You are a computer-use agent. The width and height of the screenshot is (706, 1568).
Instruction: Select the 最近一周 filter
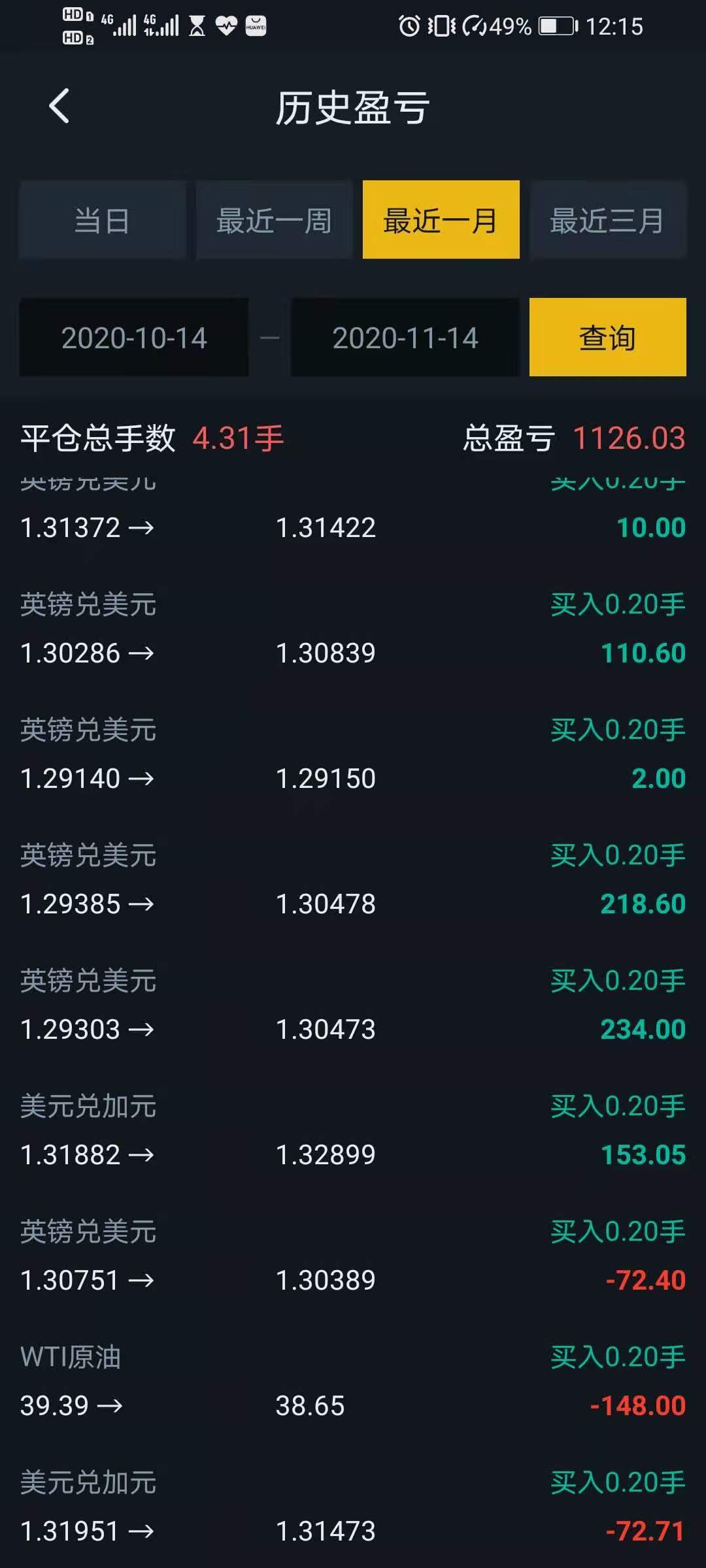(274, 220)
